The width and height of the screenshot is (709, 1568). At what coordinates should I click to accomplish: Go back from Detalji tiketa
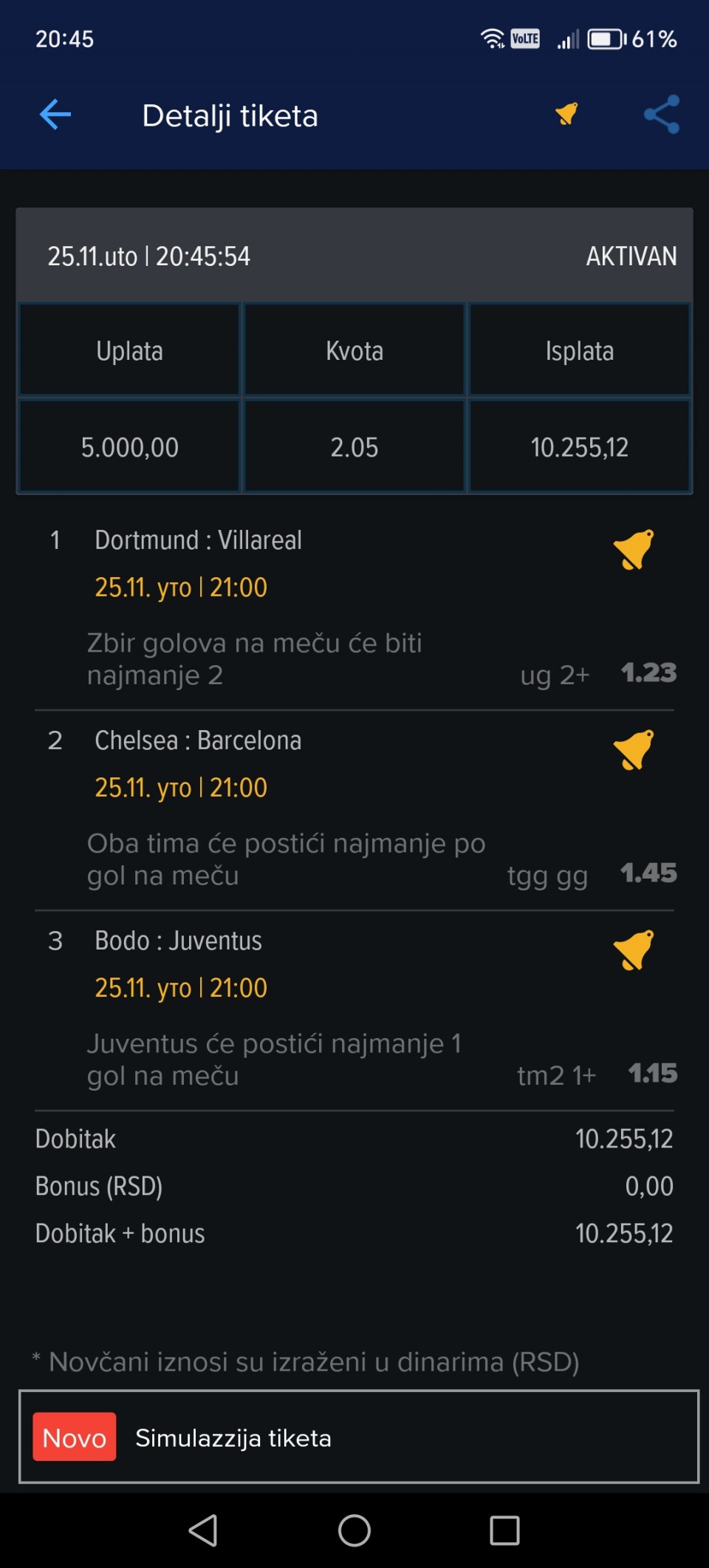pos(55,115)
